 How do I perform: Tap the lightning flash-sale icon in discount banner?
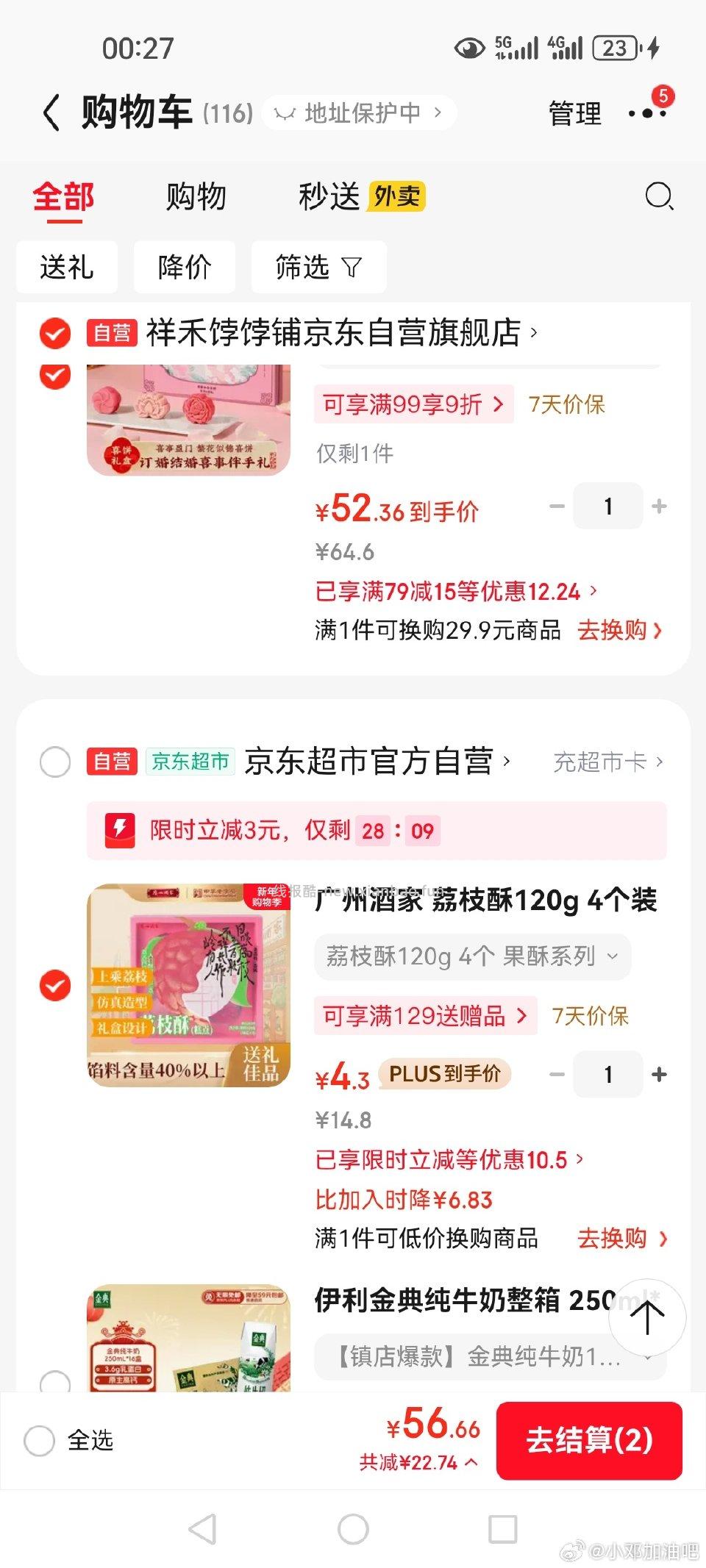(x=120, y=831)
